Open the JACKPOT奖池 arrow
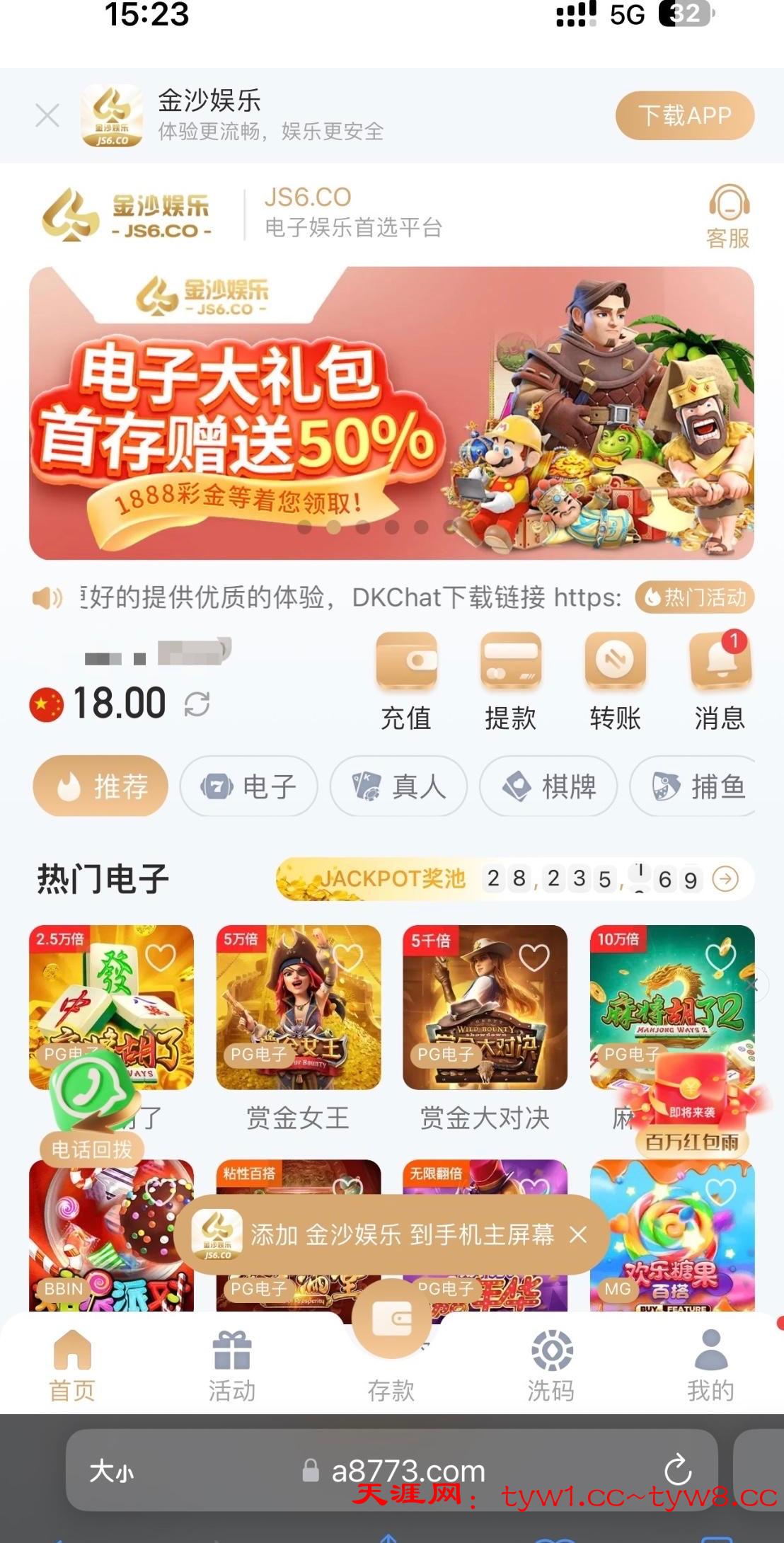The height and width of the screenshot is (1543, 784). (725, 879)
